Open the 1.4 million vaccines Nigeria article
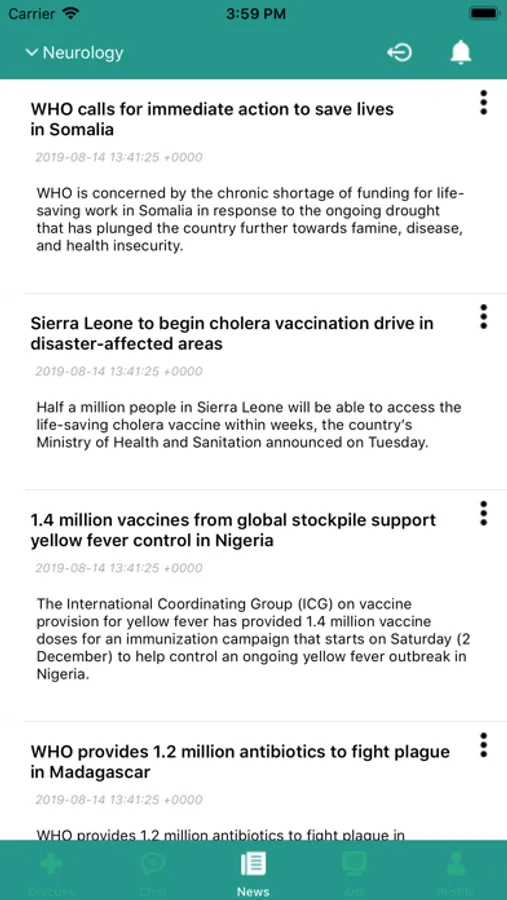The width and height of the screenshot is (507, 900). (233, 530)
